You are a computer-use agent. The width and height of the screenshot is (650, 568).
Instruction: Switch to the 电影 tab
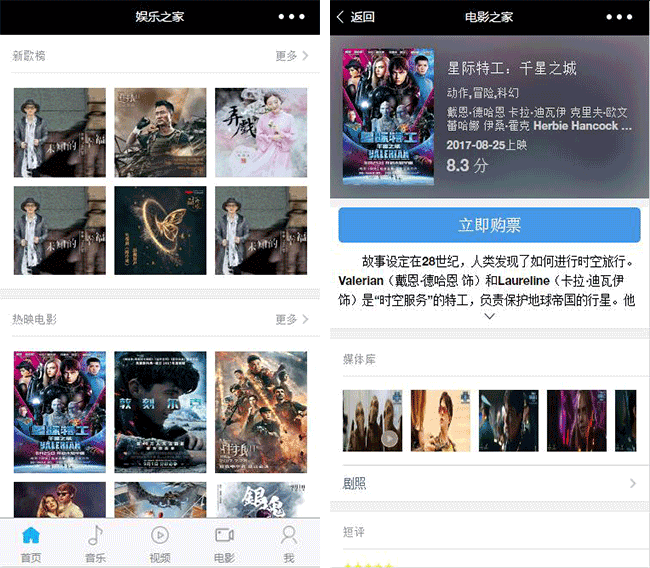pos(224,544)
